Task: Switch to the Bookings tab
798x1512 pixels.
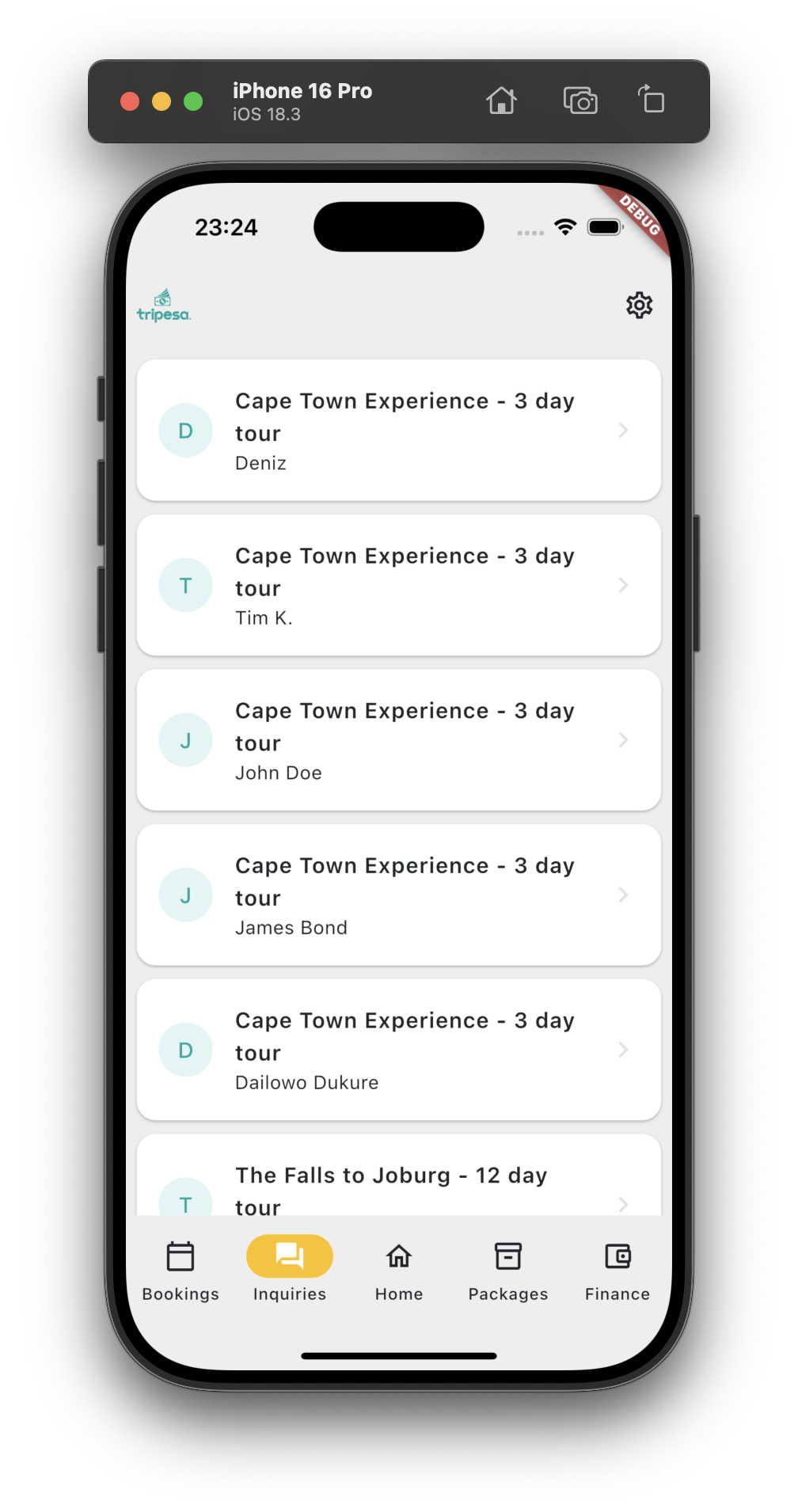Action: click(180, 1270)
